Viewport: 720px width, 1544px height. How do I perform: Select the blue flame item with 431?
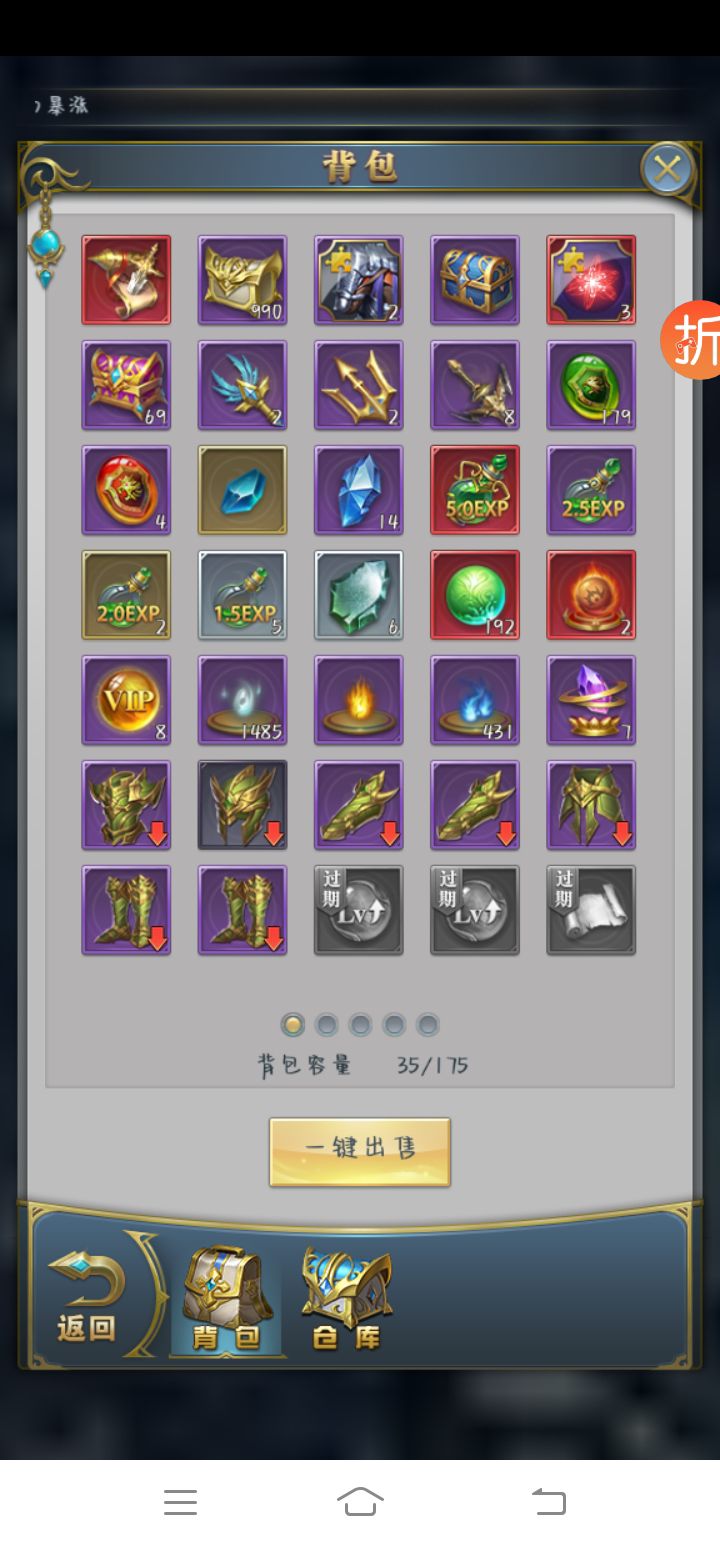475,700
